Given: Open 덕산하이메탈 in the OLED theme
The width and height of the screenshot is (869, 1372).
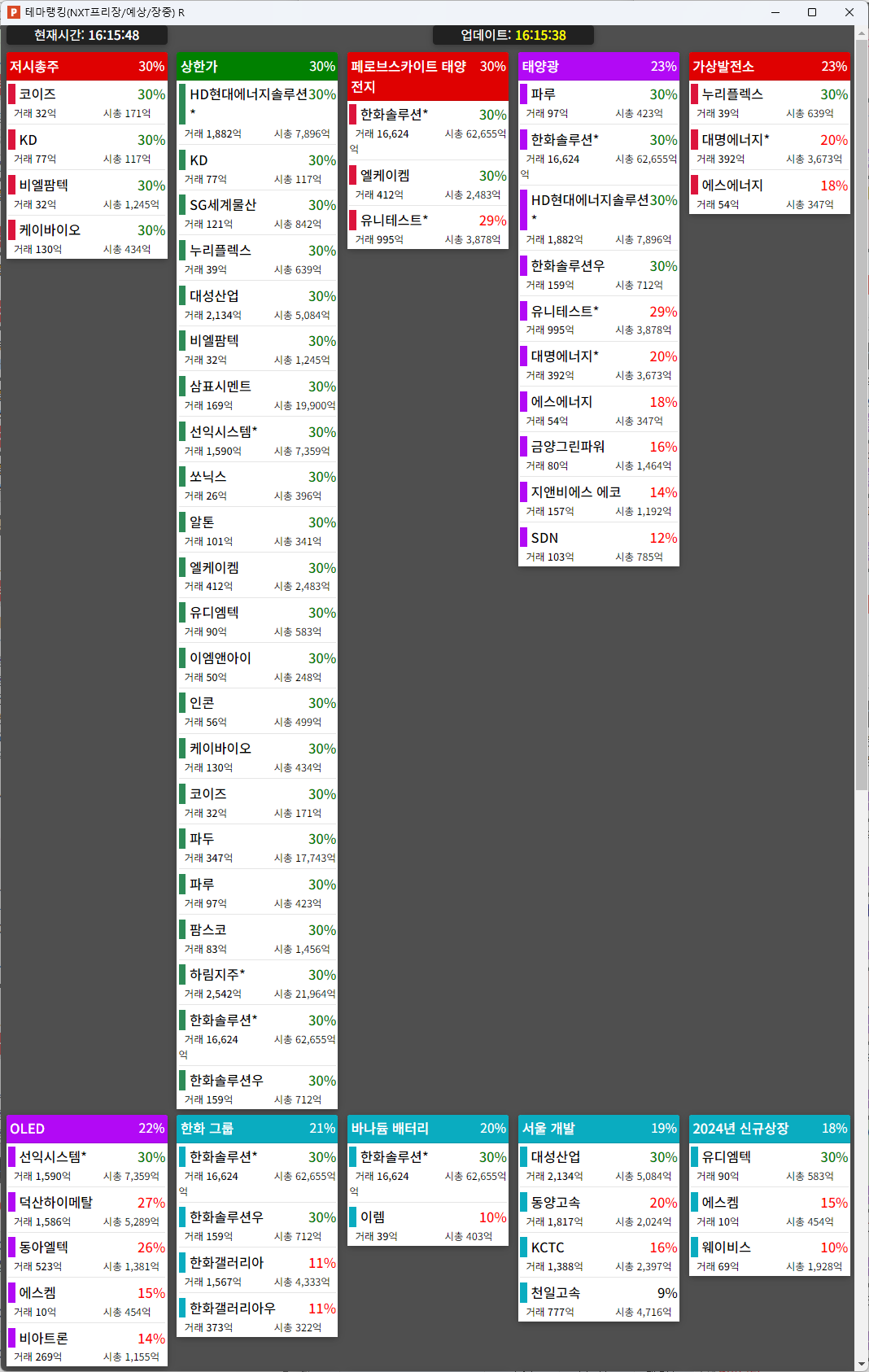Looking at the screenshot, I should (x=56, y=1203).
